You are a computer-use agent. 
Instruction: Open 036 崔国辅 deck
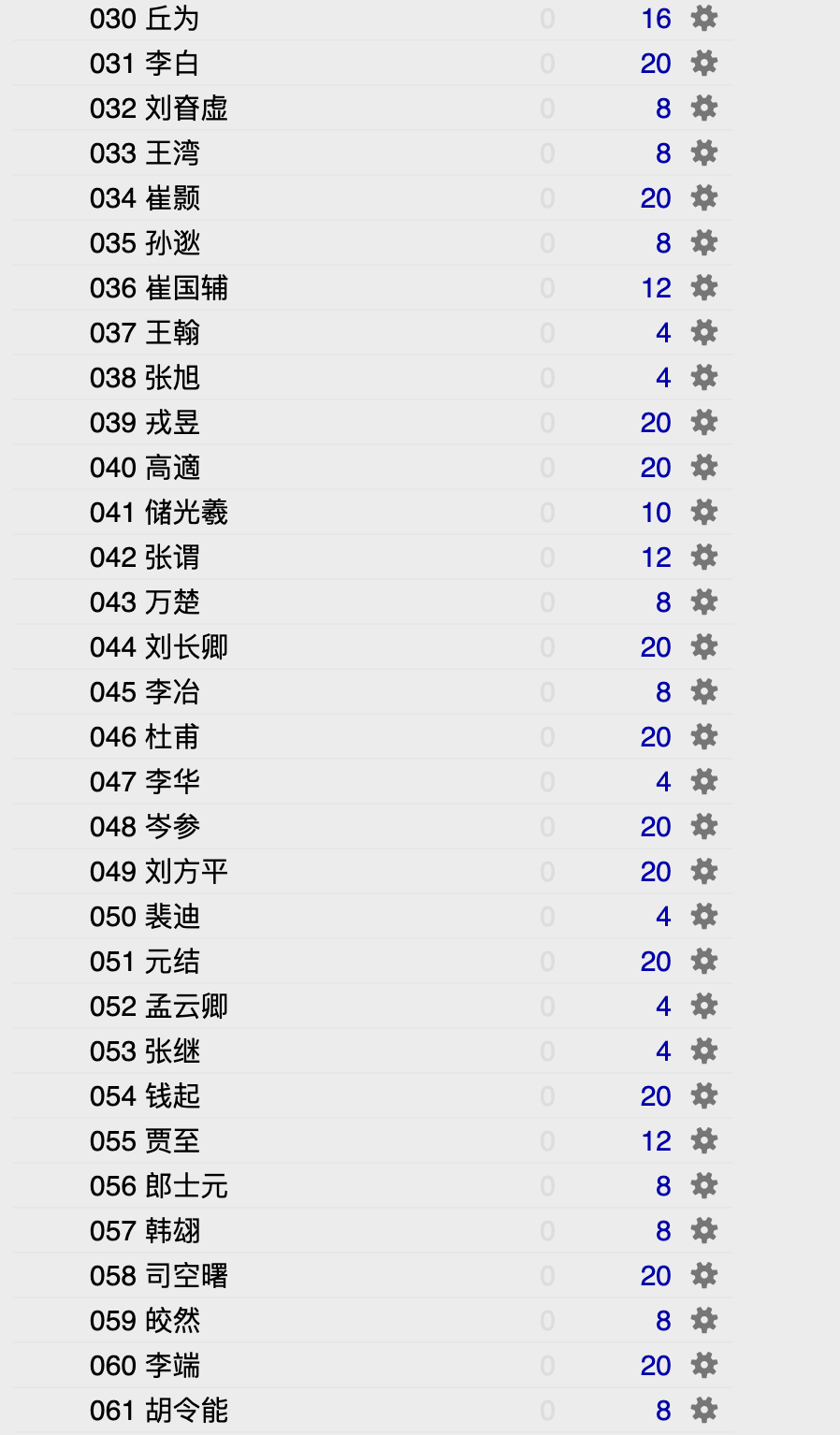click(x=159, y=288)
